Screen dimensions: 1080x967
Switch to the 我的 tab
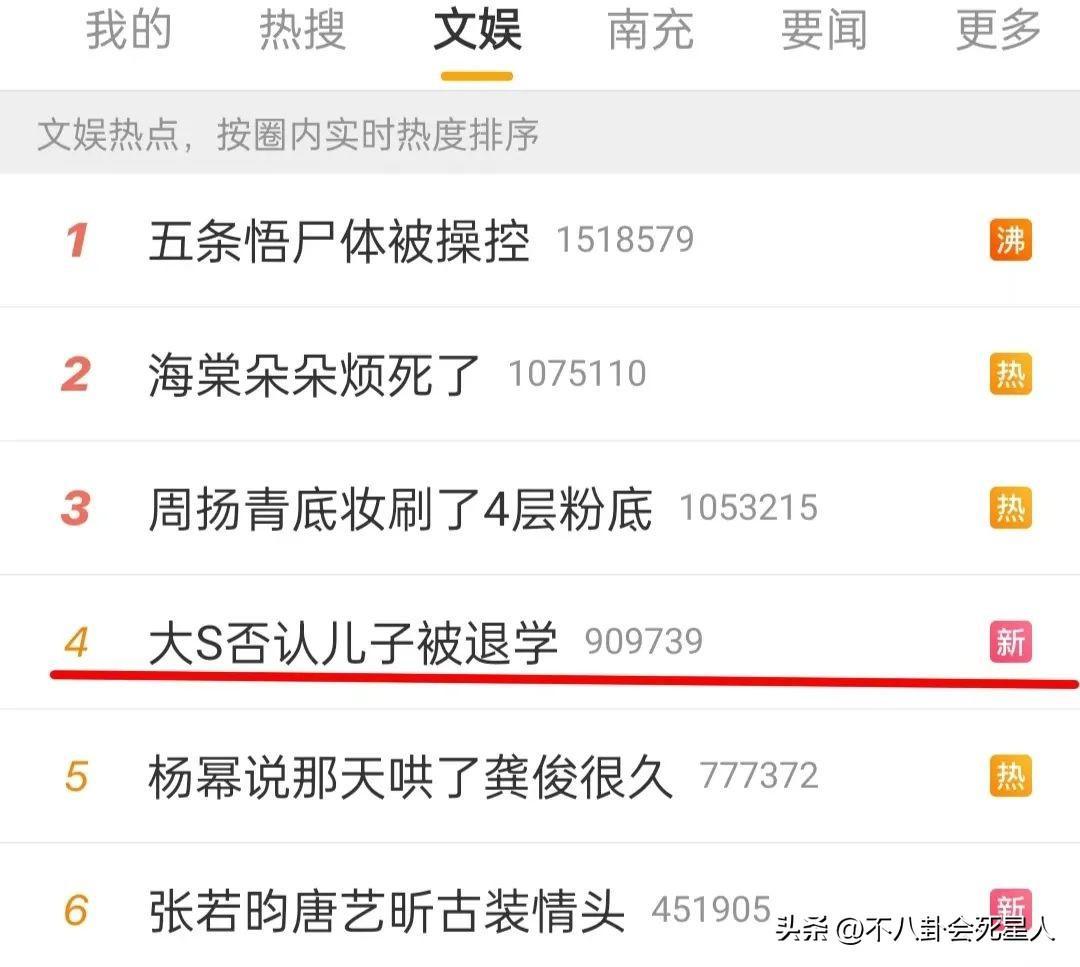(128, 31)
